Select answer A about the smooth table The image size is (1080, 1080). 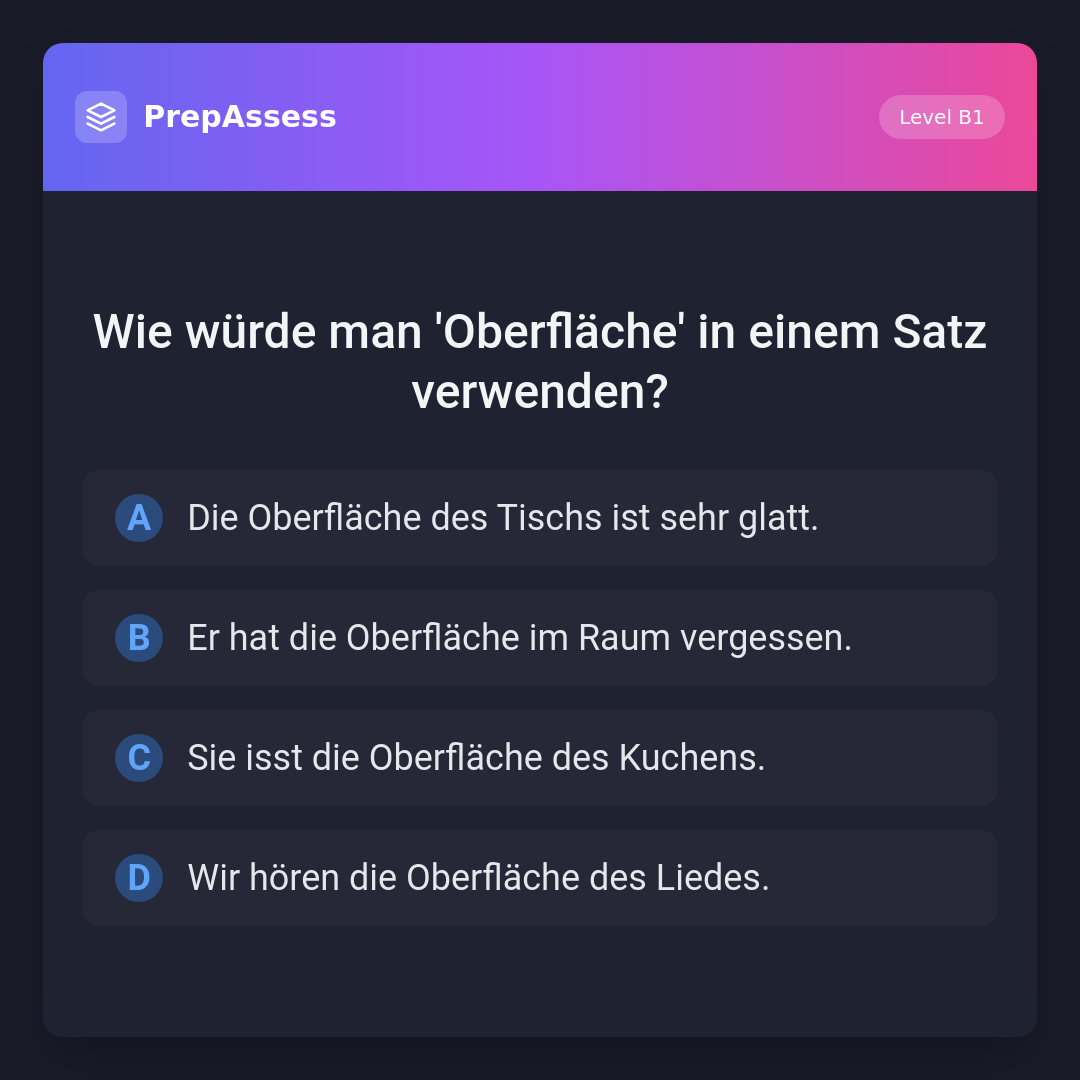(x=540, y=518)
